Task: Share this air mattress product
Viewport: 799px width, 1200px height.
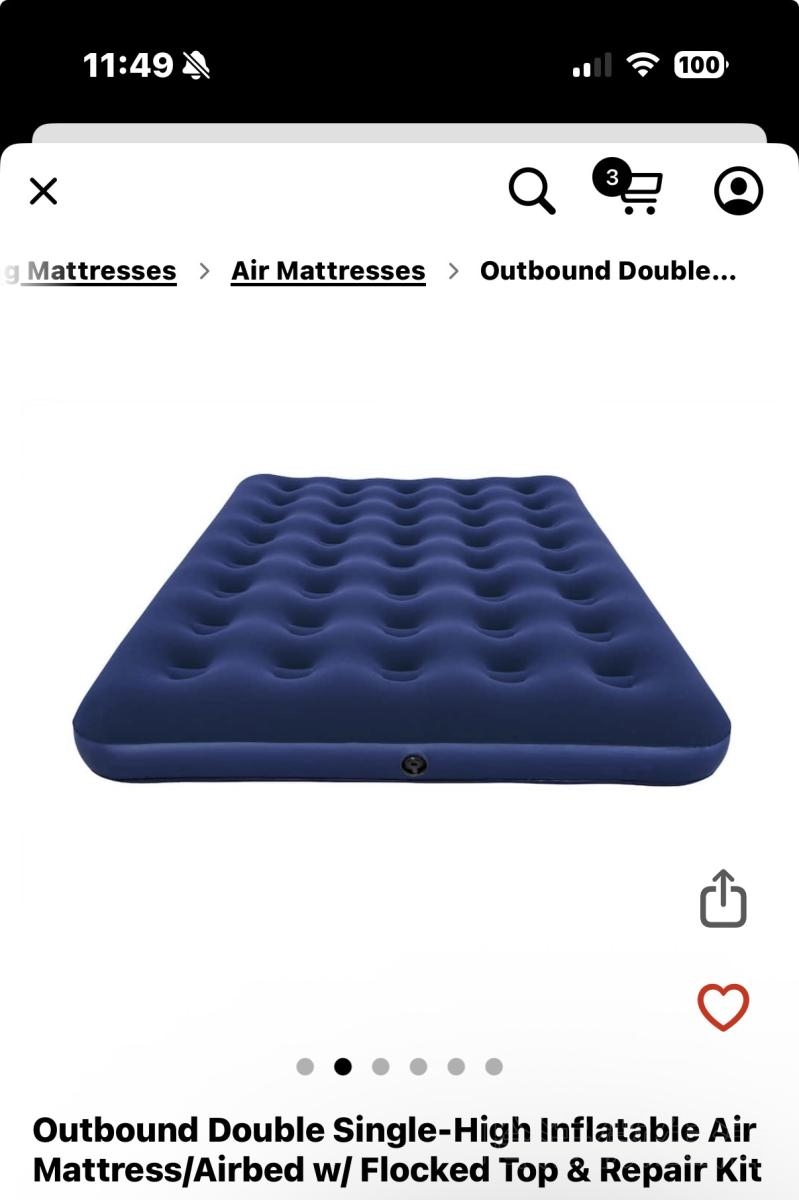Action: tap(723, 899)
